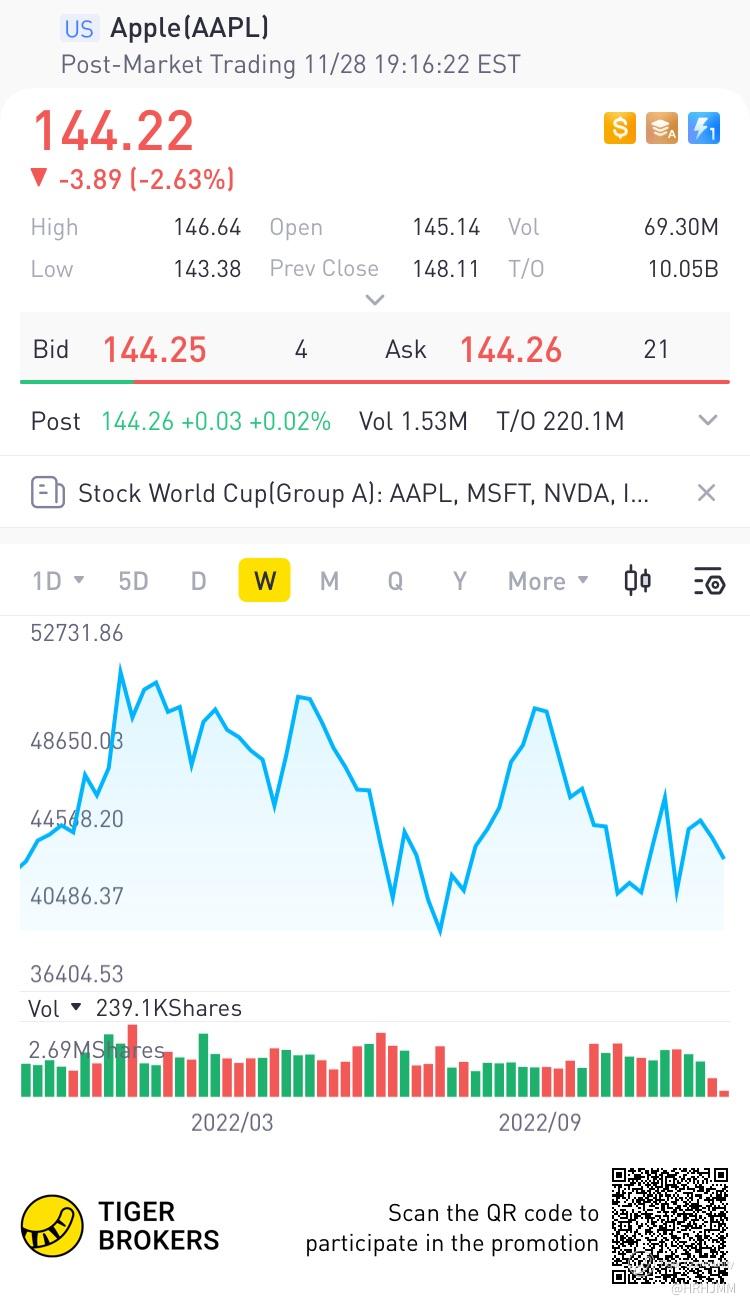
Task: Switch to the M monthly chart
Action: click(x=329, y=581)
